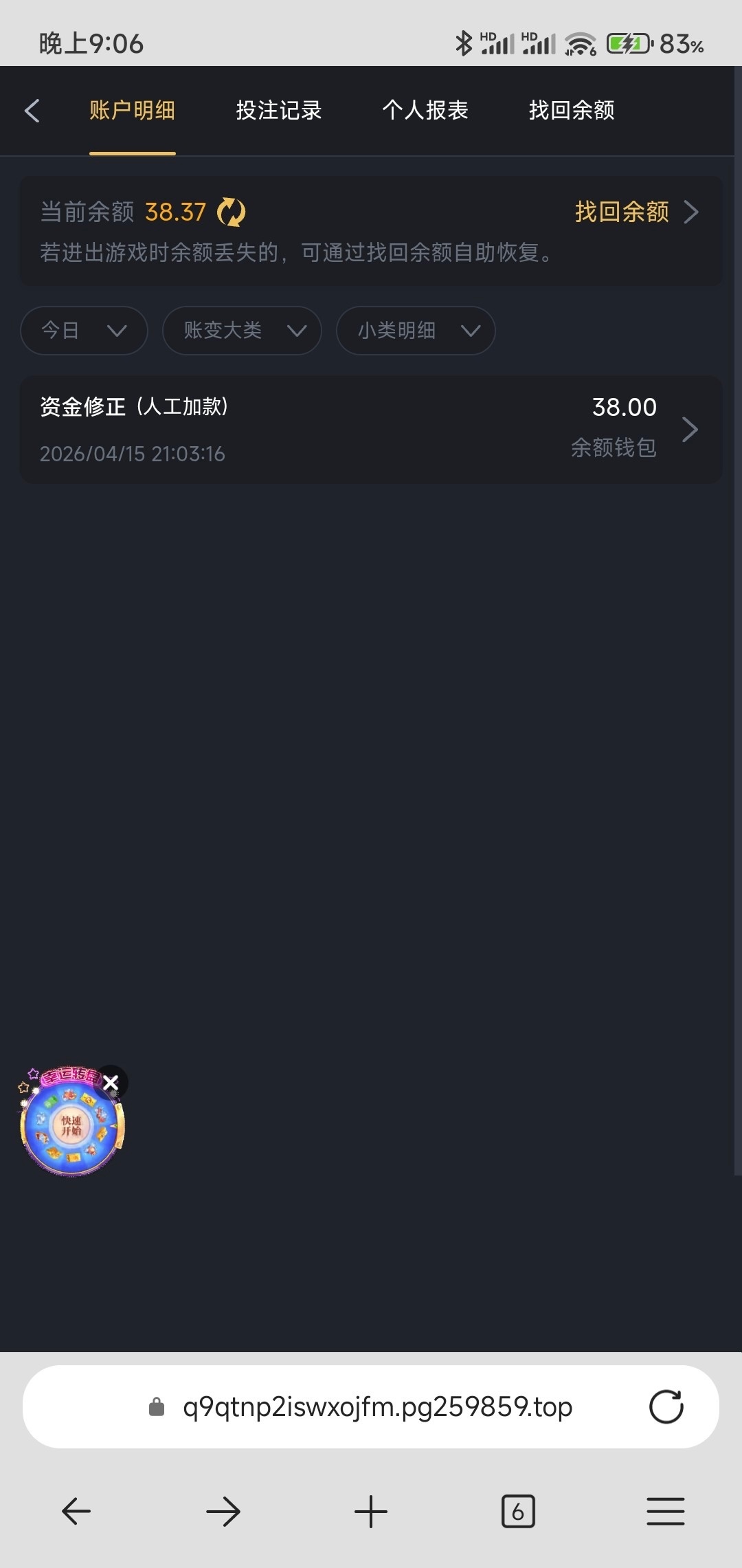The image size is (742, 1568).
Task: Switch to the 投注记录 tab
Action: click(x=278, y=111)
